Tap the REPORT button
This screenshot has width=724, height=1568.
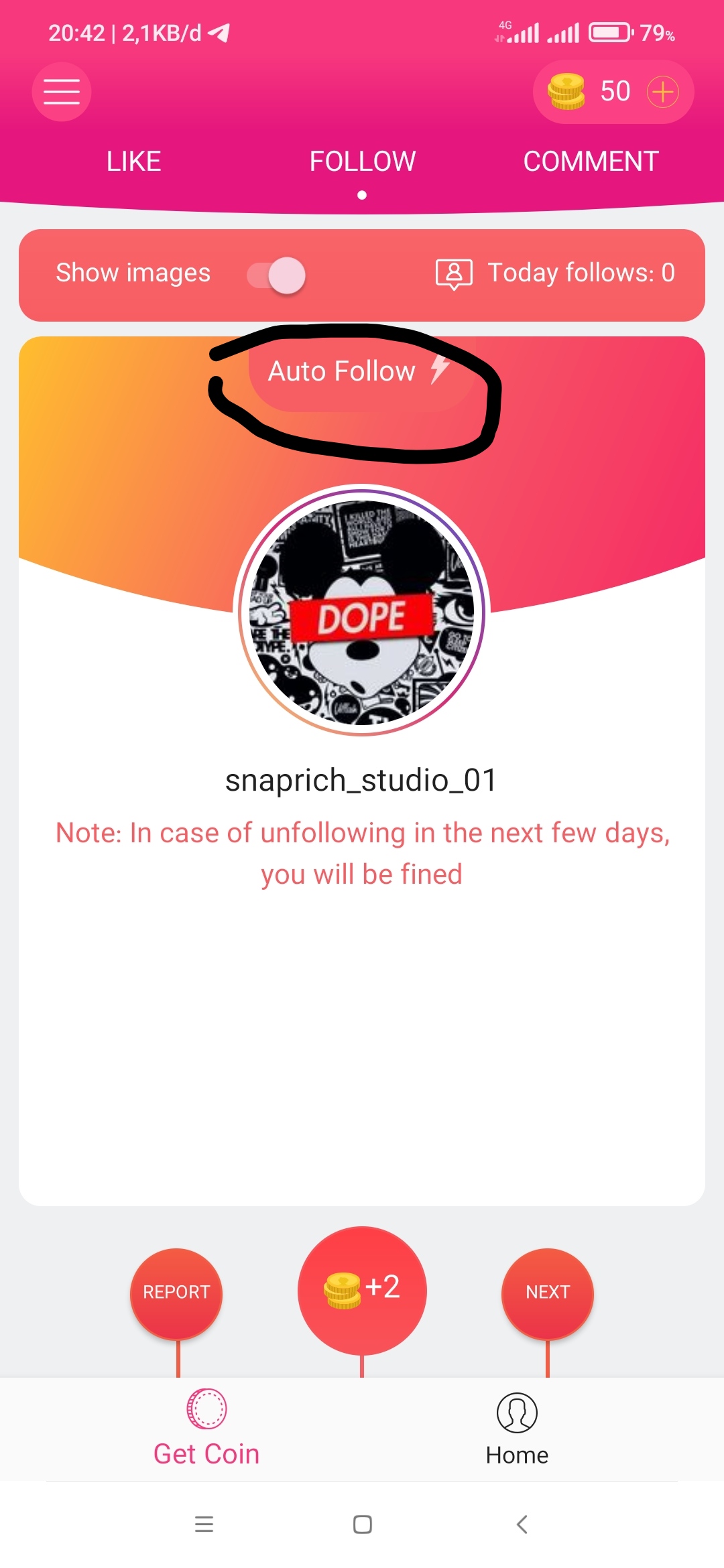[x=176, y=1292]
